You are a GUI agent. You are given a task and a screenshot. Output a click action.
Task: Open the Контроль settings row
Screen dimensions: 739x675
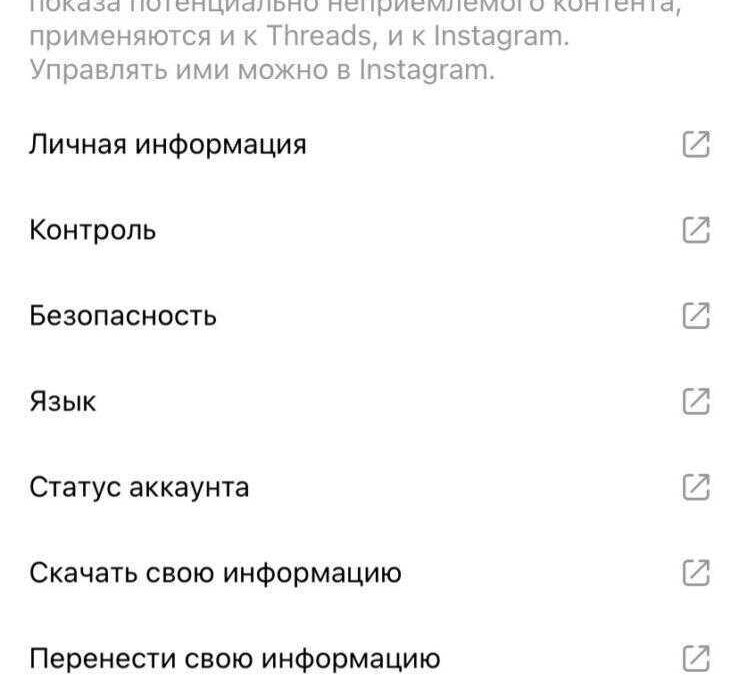(93, 231)
